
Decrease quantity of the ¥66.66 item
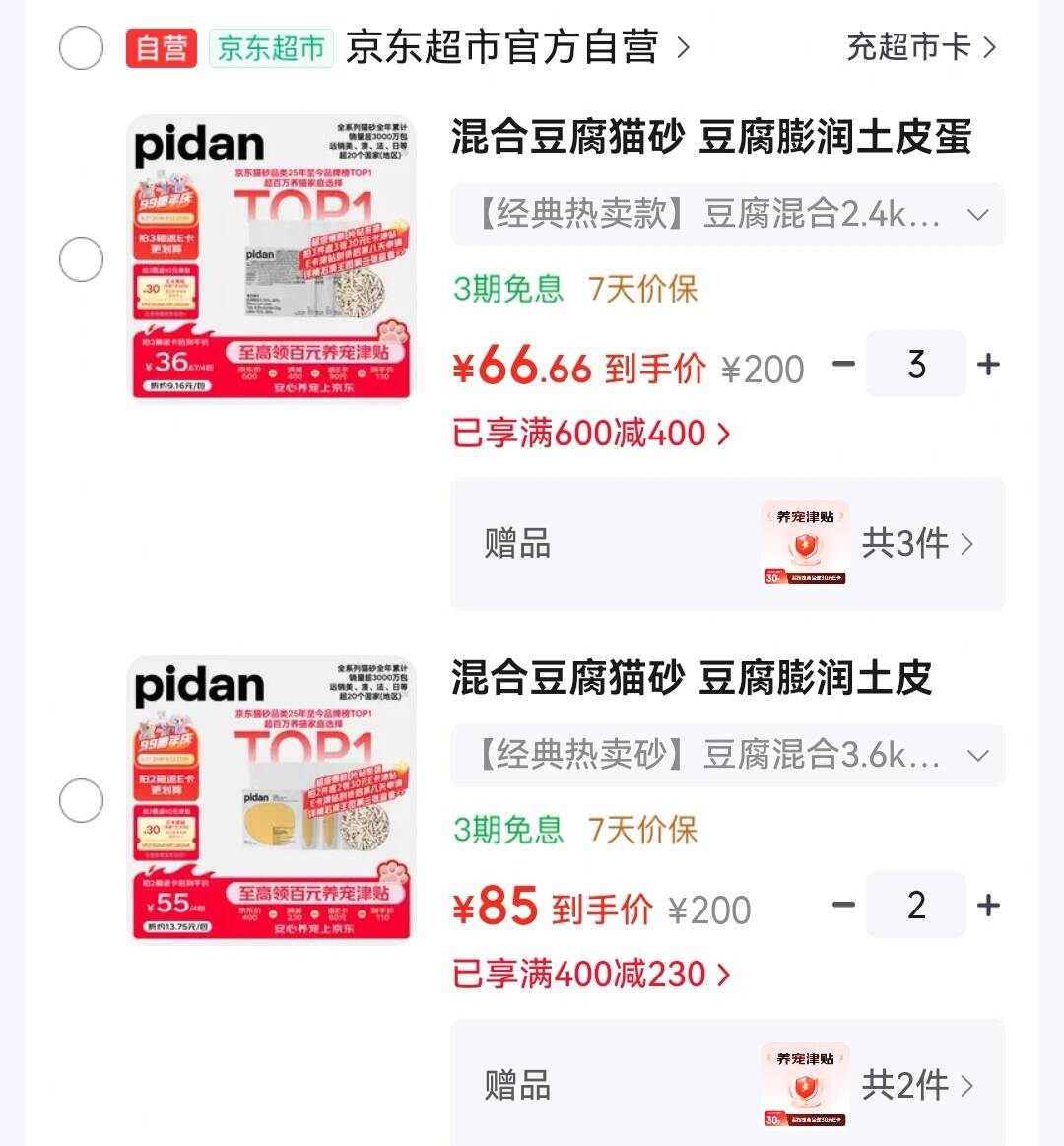(843, 364)
